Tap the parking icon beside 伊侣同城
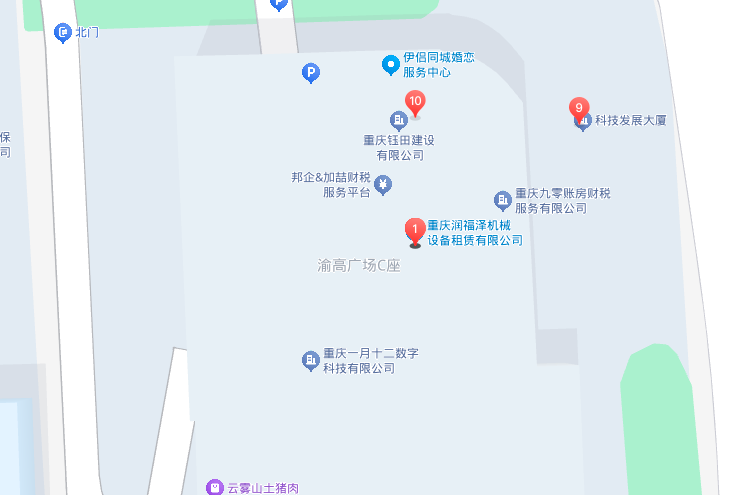 coord(311,72)
